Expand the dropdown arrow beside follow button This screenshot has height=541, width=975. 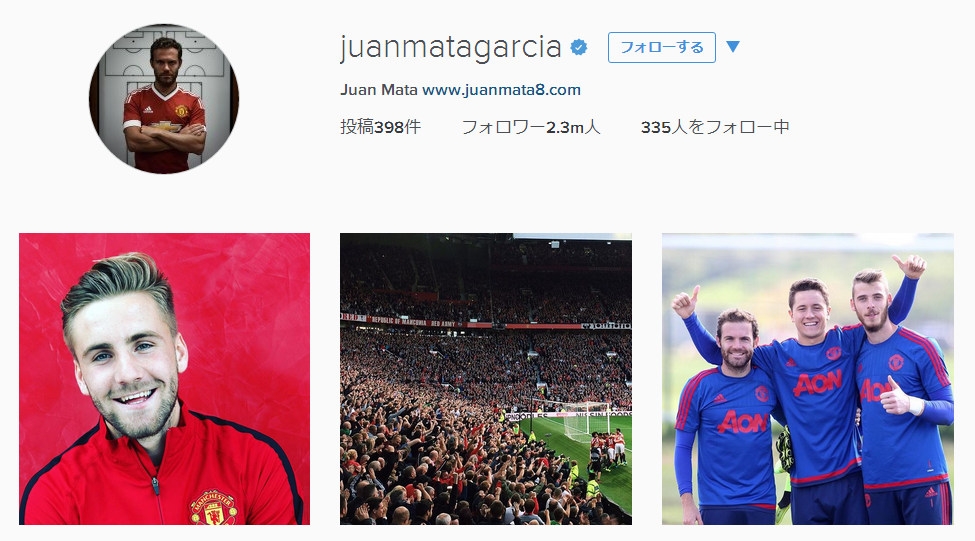[x=732, y=47]
